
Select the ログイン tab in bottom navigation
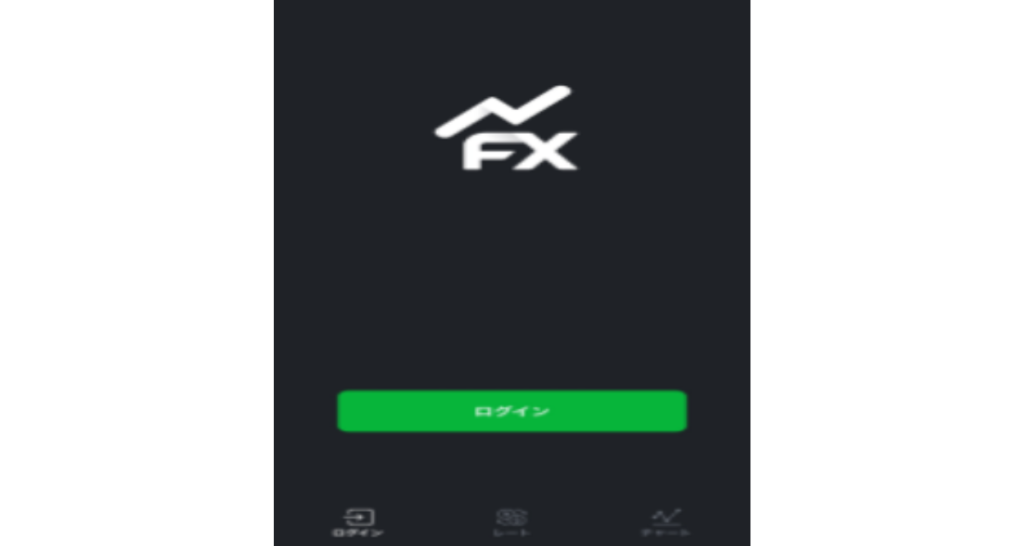[358, 522]
